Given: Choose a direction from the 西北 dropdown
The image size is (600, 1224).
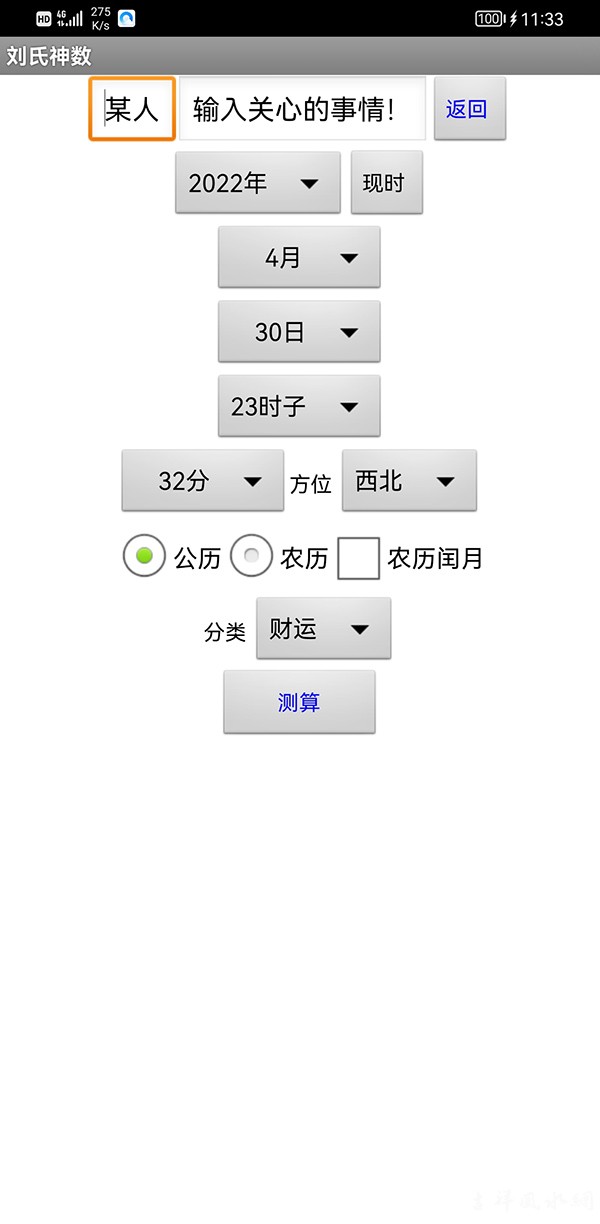Looking at the screenshot, I should [x=408, y=481].
